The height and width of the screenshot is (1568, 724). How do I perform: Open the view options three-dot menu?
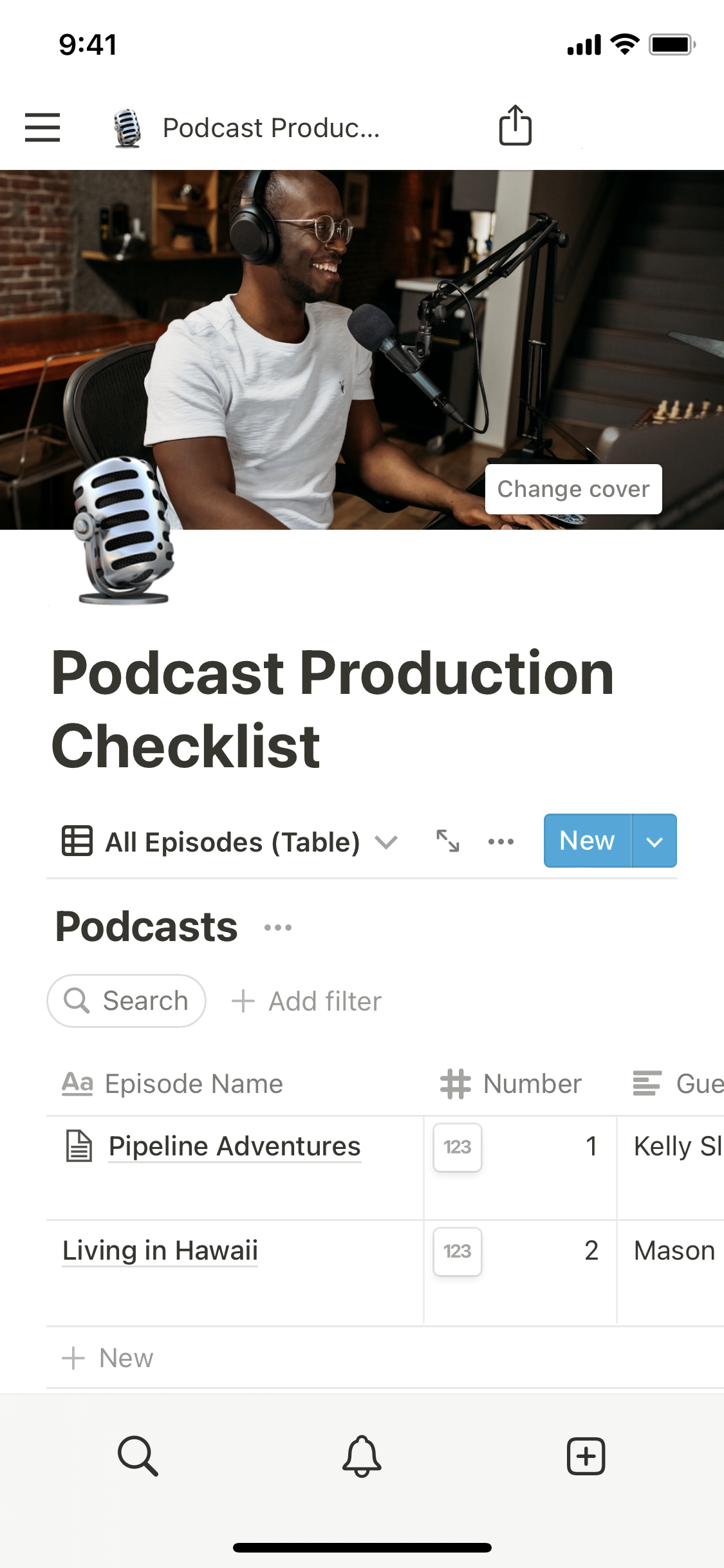[501, 841]
